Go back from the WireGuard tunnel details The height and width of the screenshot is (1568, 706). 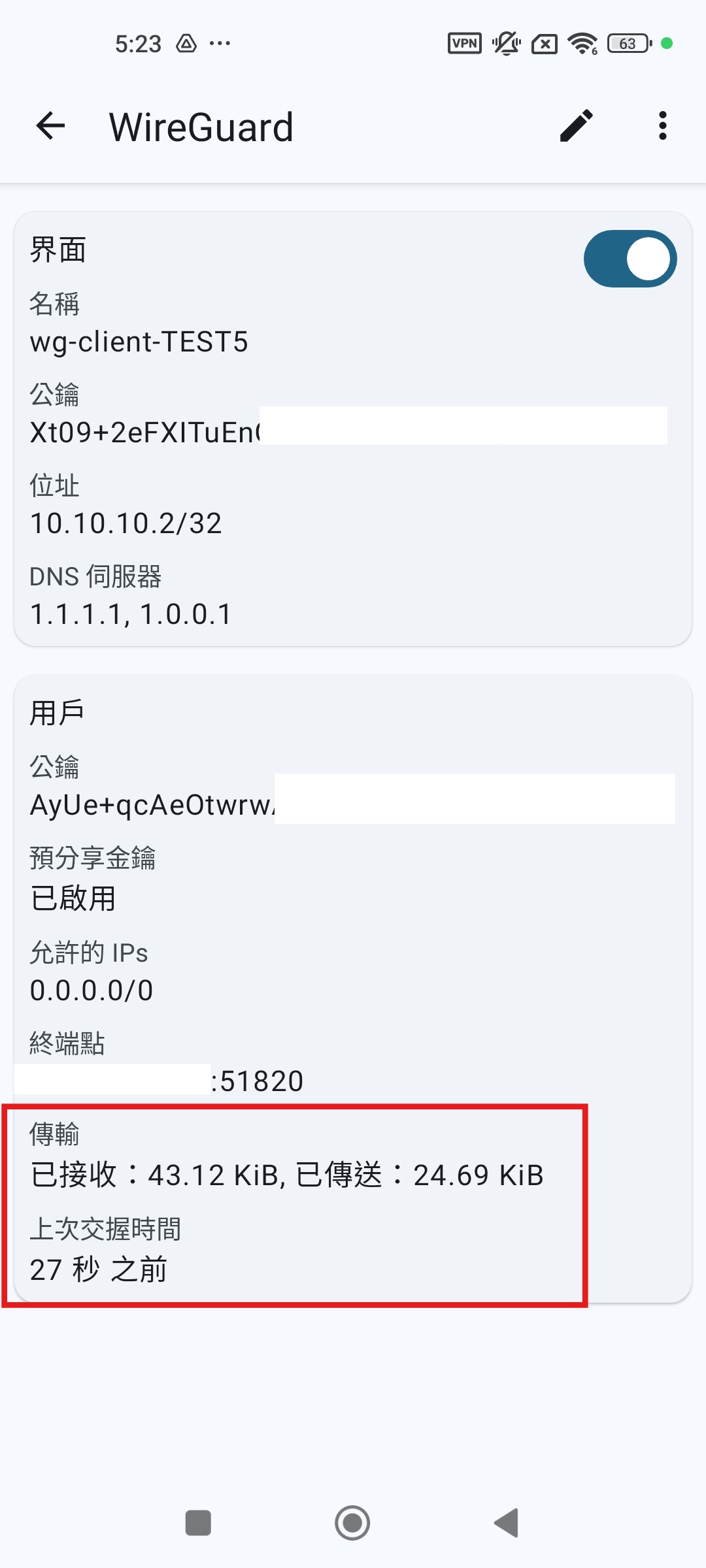[50, 126]
